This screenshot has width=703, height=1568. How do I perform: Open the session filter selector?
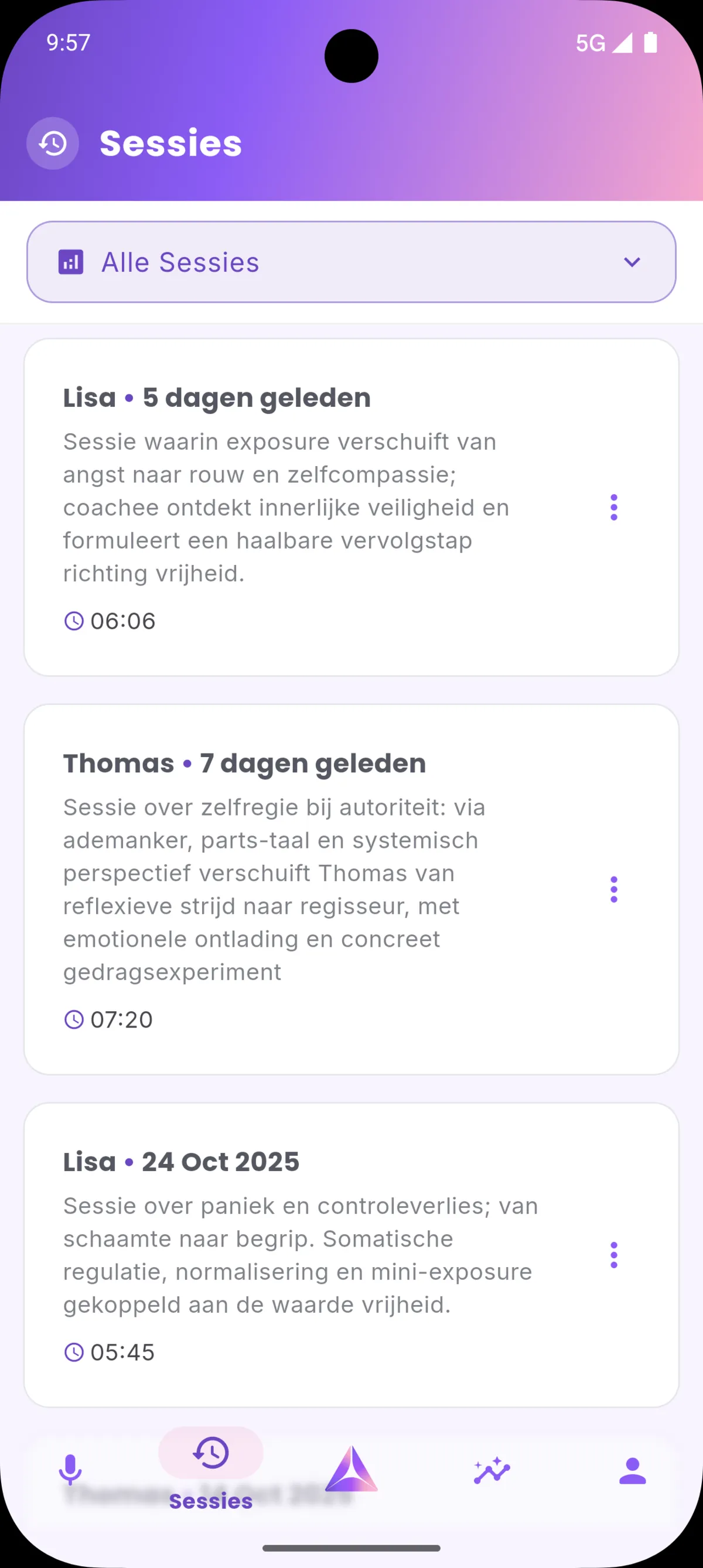[351, 262]
